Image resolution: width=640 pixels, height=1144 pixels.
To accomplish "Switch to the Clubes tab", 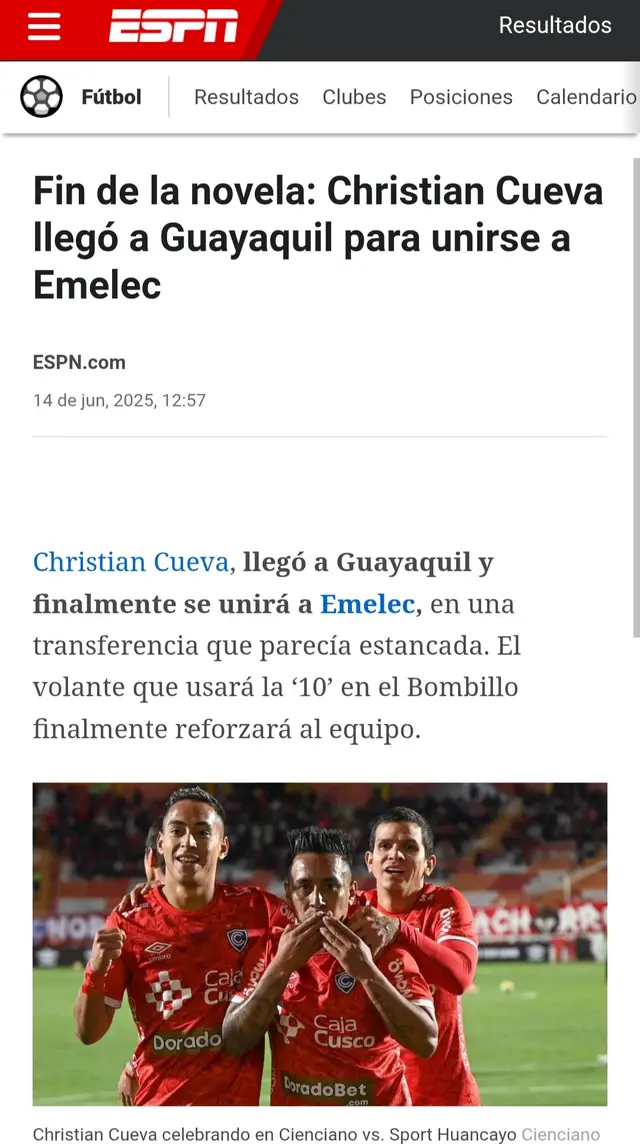I will pos(354,97).
